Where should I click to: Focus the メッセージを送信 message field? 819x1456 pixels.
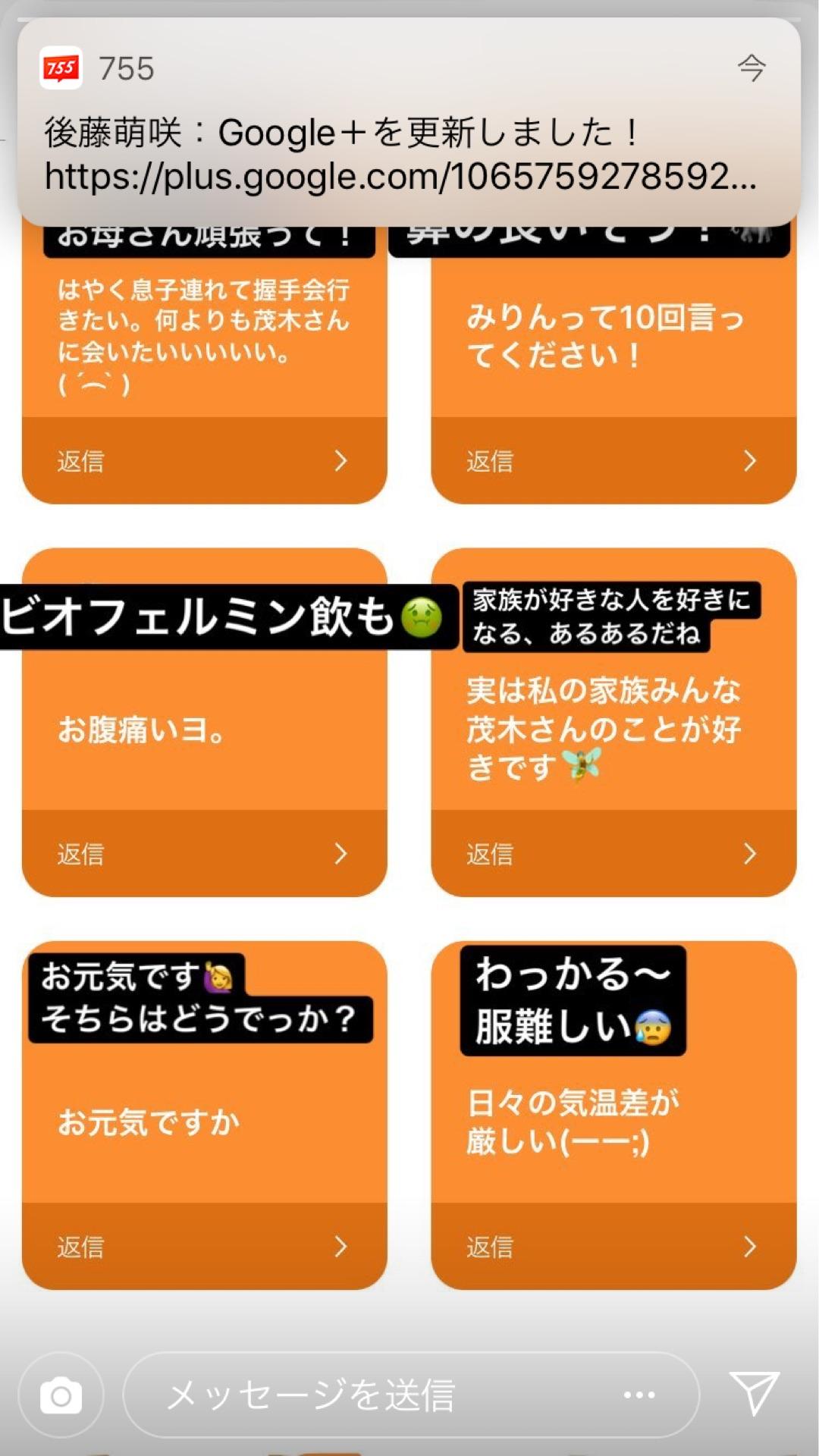point(364,1395)
